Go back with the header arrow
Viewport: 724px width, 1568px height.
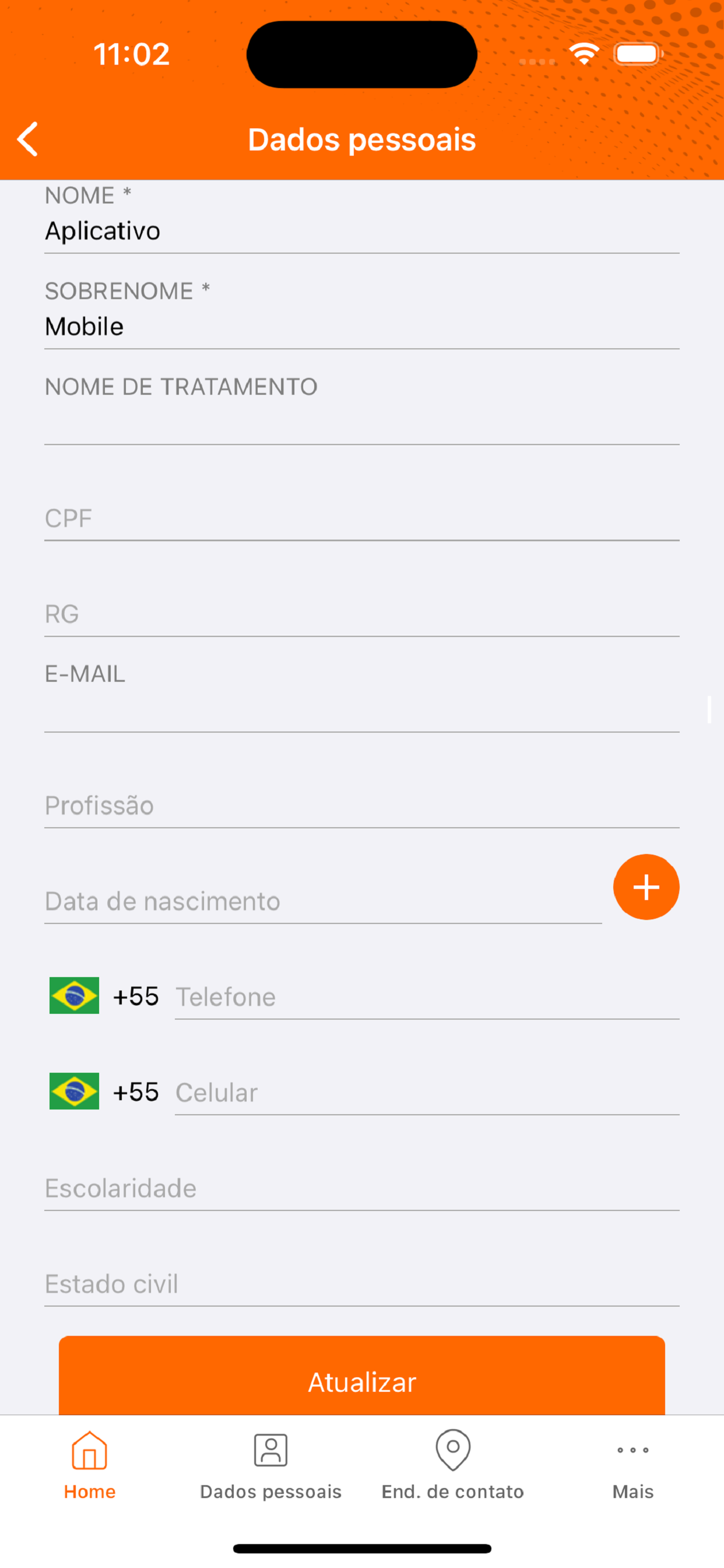pos(28,139)
